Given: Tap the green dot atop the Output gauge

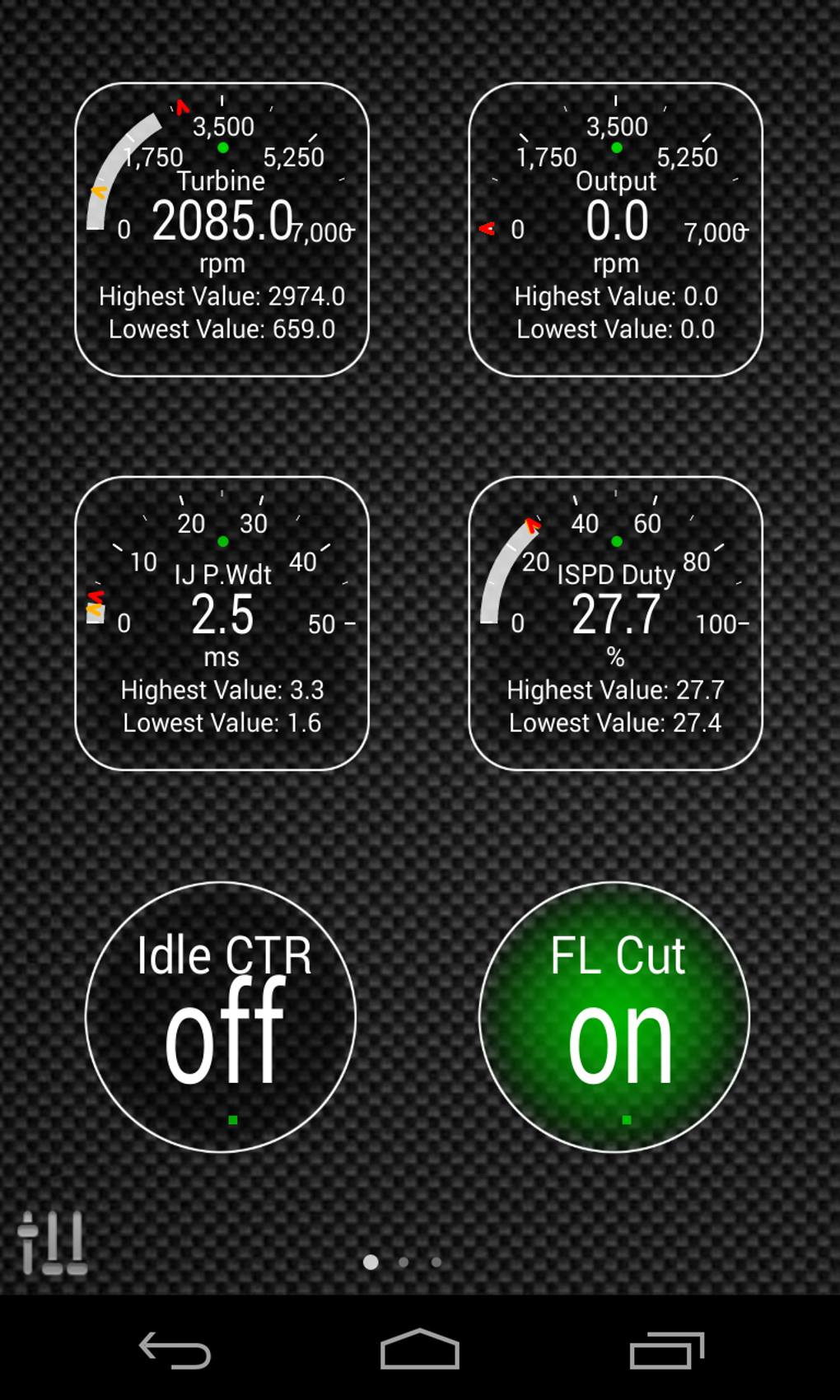Looking at the screenshot, I should (x=617, y=147).
